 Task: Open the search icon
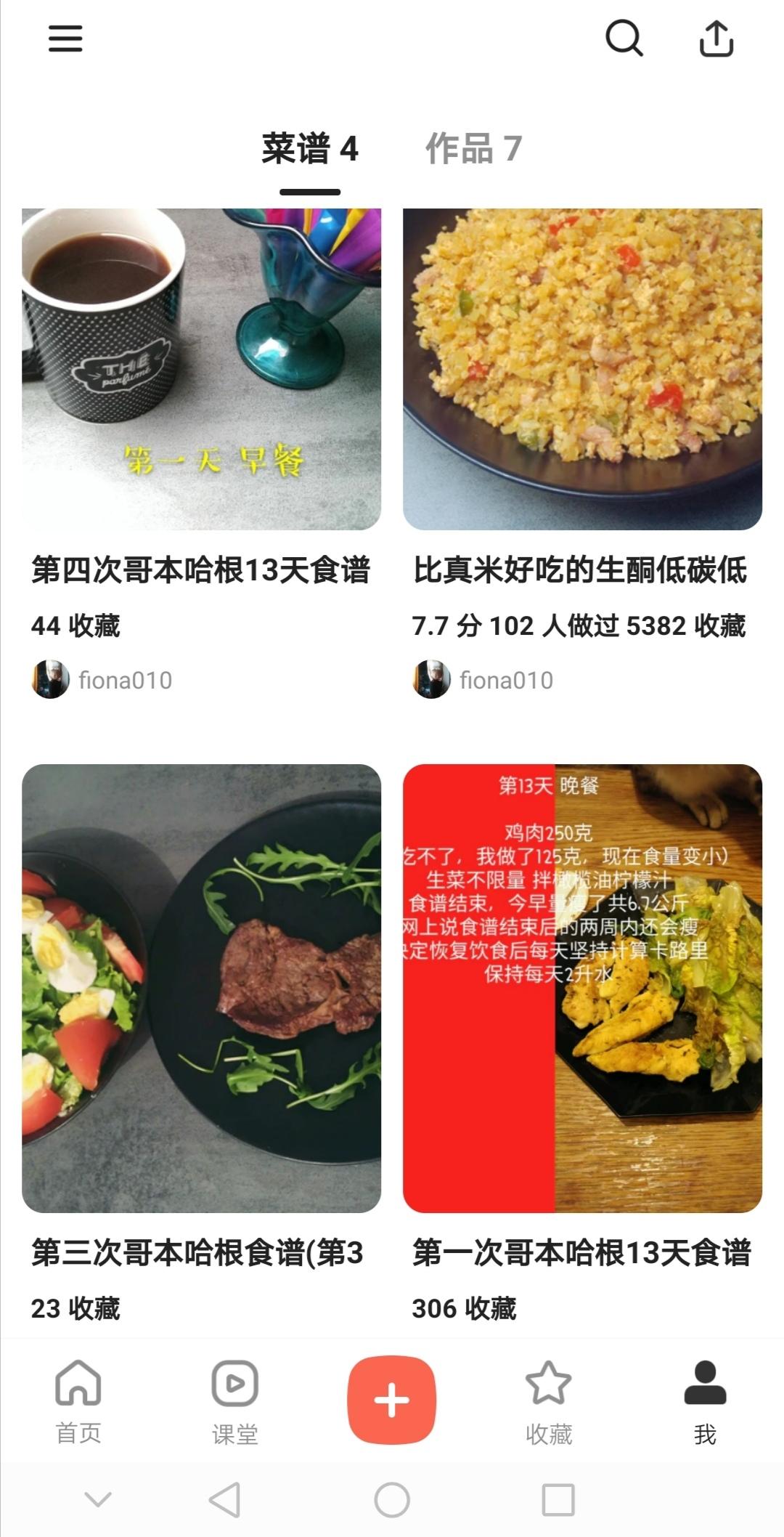(624, 38)
